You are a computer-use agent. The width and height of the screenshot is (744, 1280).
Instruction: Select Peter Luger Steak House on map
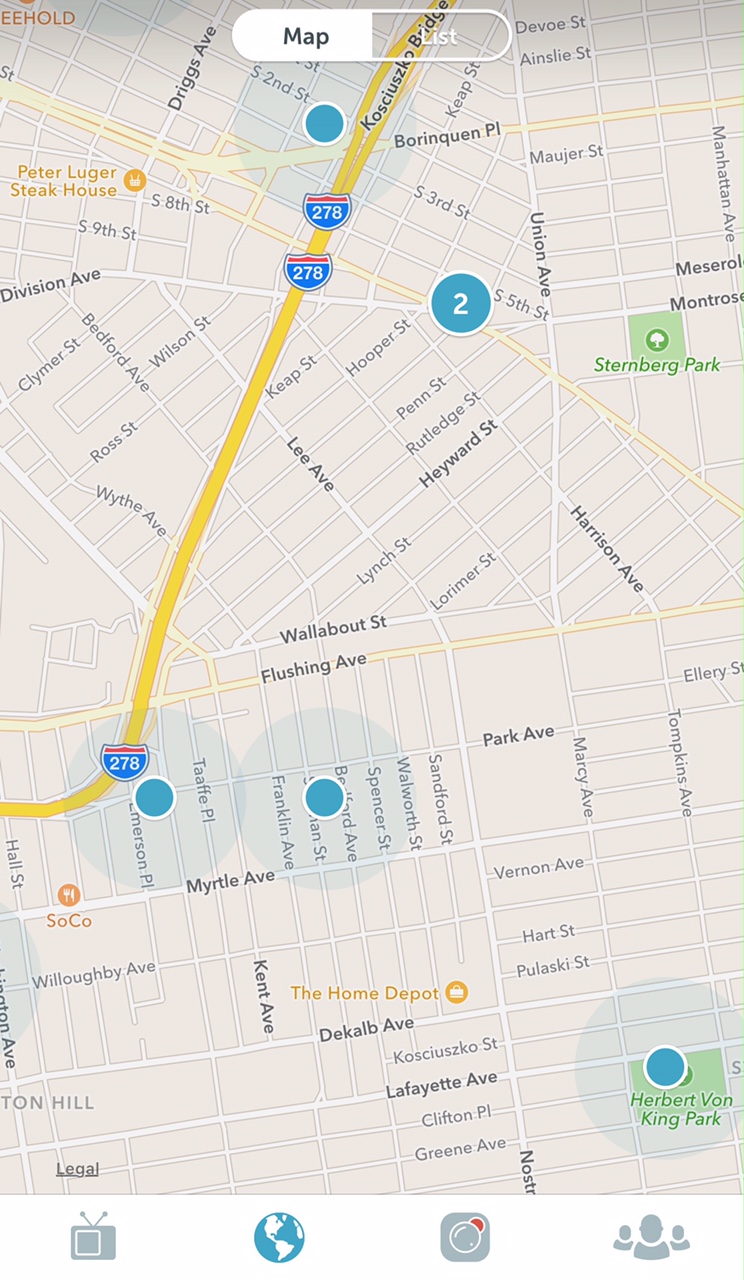click(76, 180)
